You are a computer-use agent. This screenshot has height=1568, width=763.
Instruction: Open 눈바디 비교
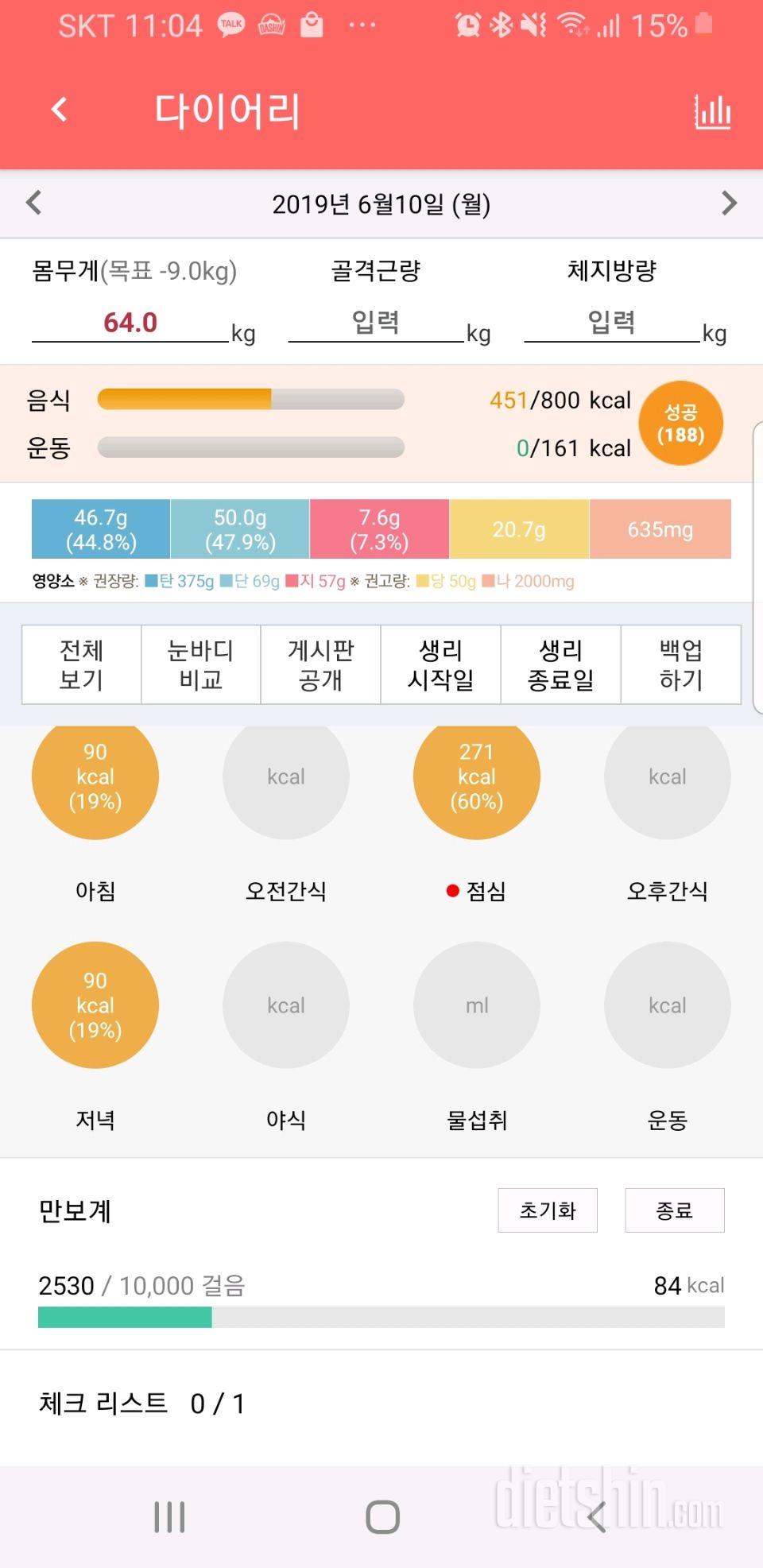coord(201,664)
